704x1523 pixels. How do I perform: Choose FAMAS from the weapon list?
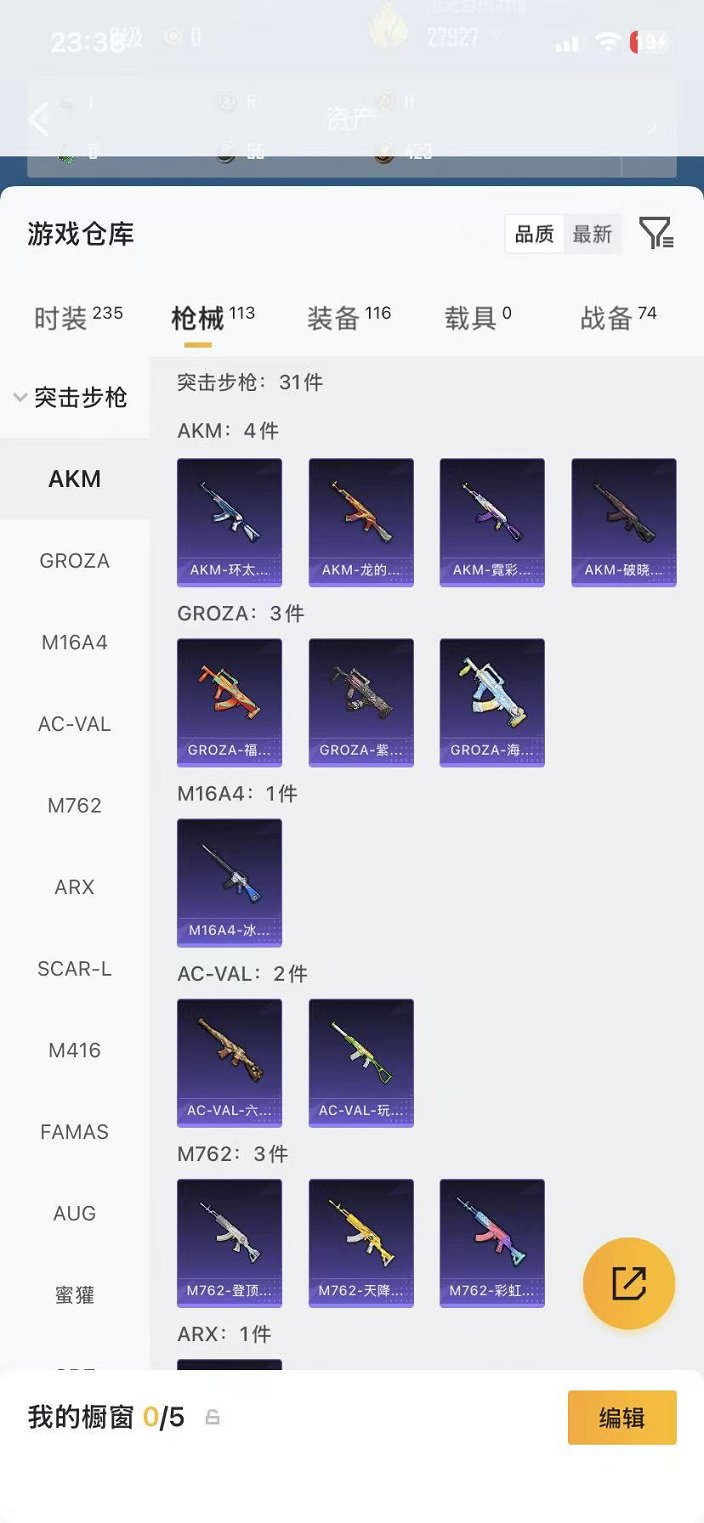[75, 1132]
